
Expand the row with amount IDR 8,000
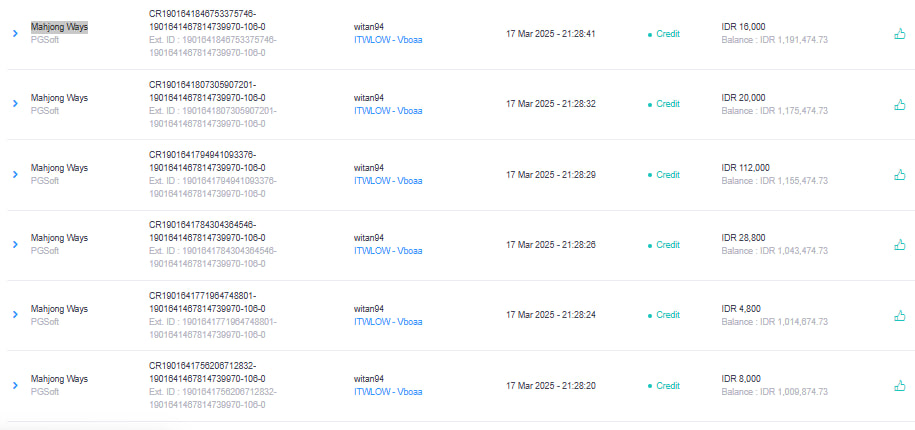click(x=16, y=385)
